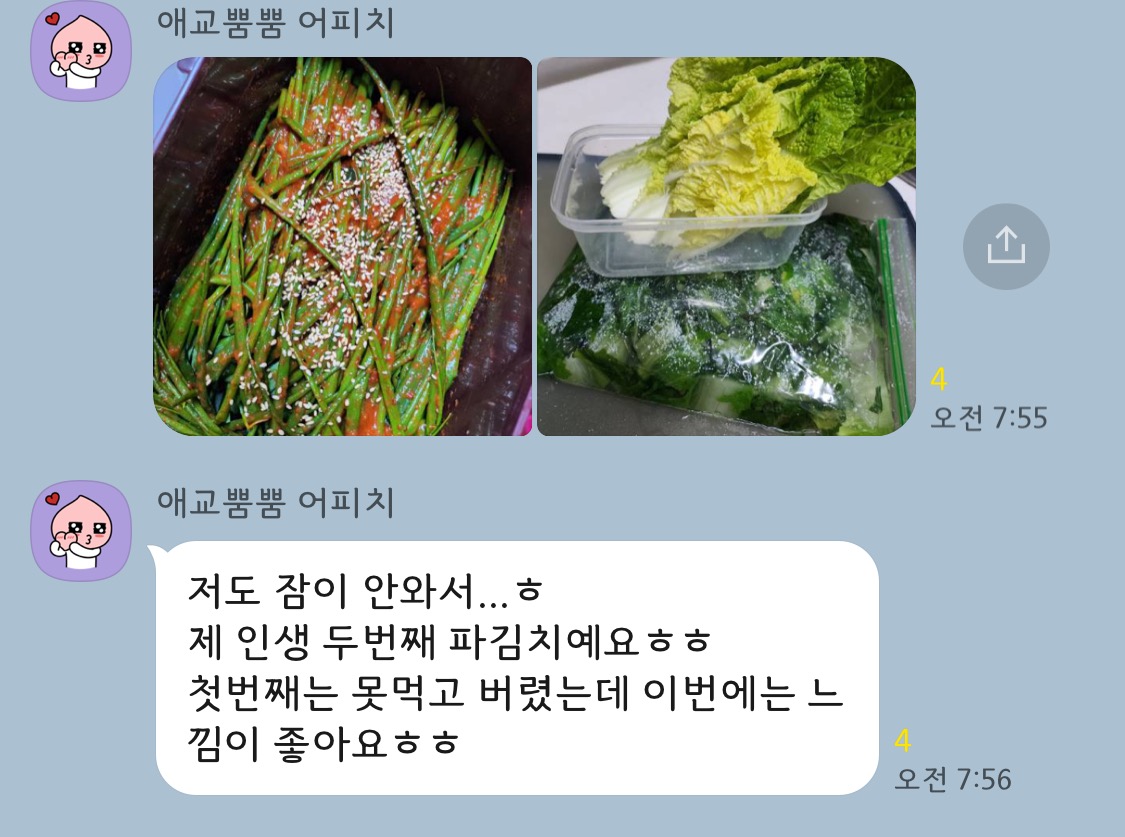
Task: Open the cabbage photo in the message
Action: coord(726,246)
